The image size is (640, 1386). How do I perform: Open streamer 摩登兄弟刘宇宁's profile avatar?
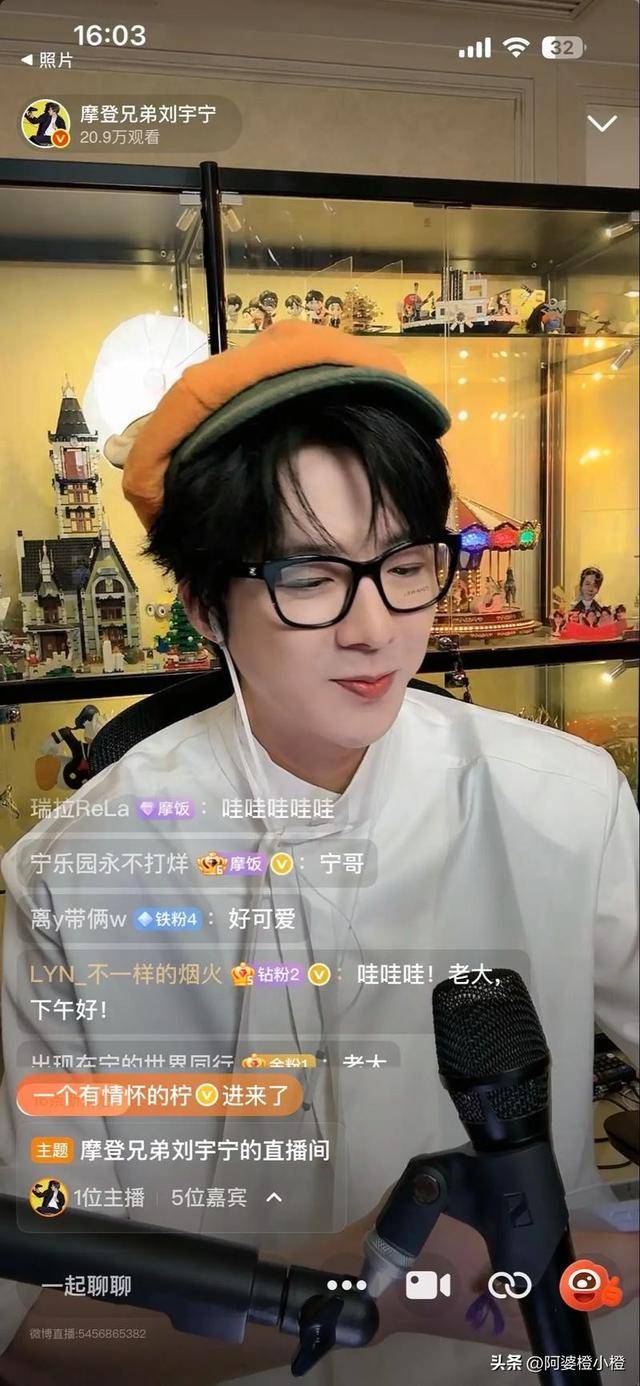[x=45, y=124]
